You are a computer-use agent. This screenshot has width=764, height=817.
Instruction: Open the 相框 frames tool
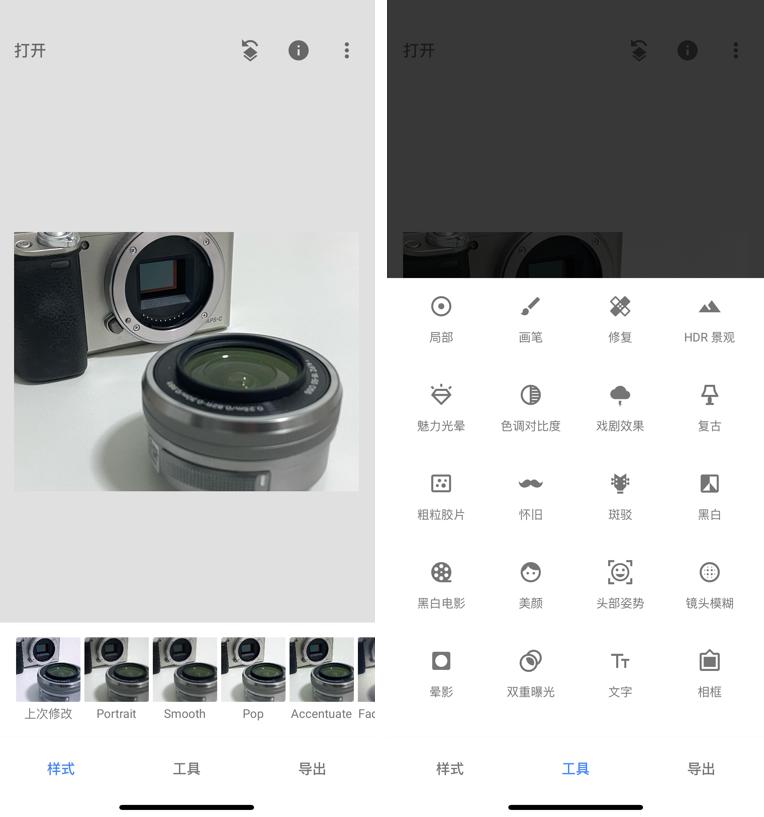click(x=709, y=673)
